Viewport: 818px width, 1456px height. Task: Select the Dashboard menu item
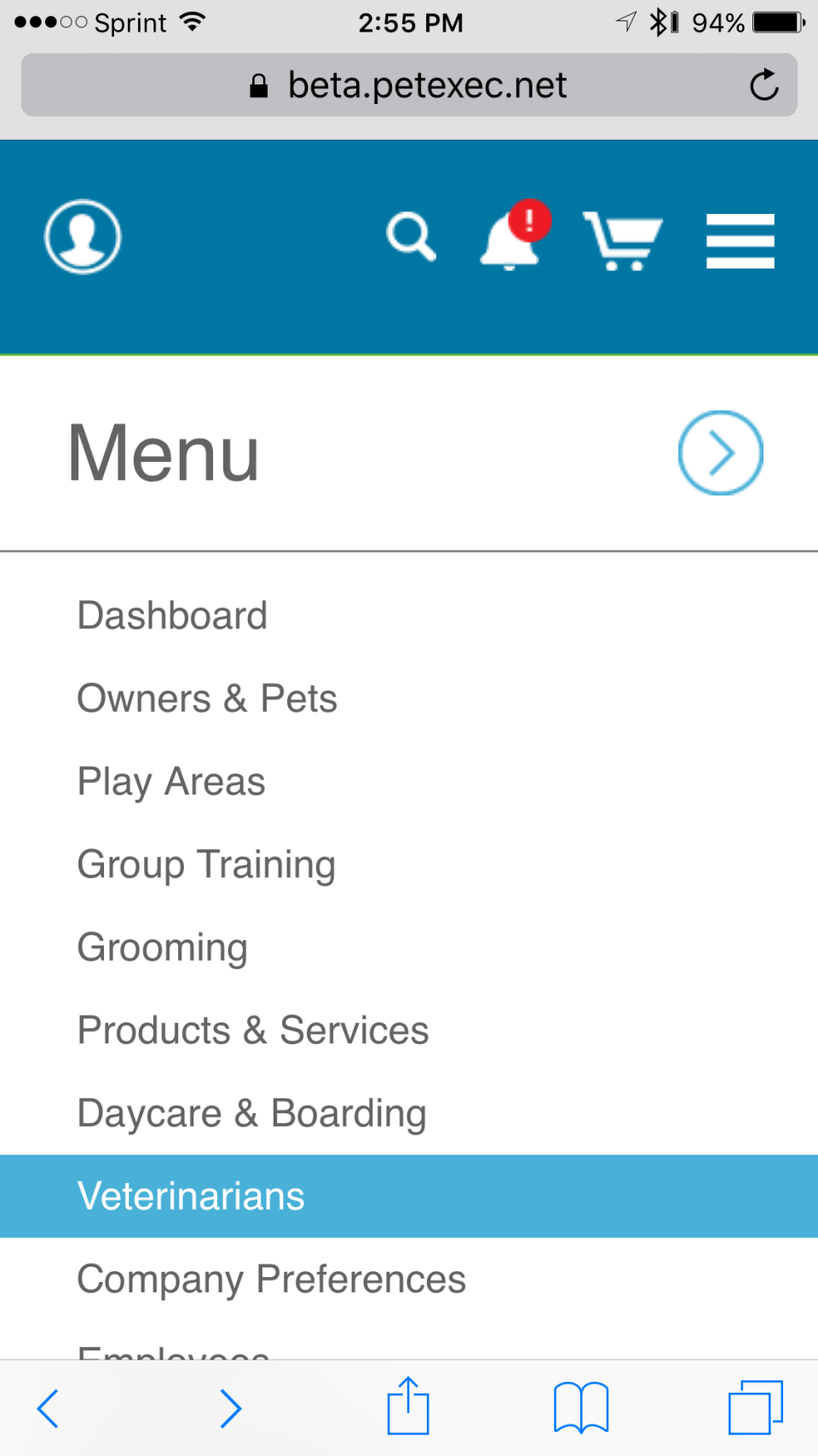click(172, 615)
